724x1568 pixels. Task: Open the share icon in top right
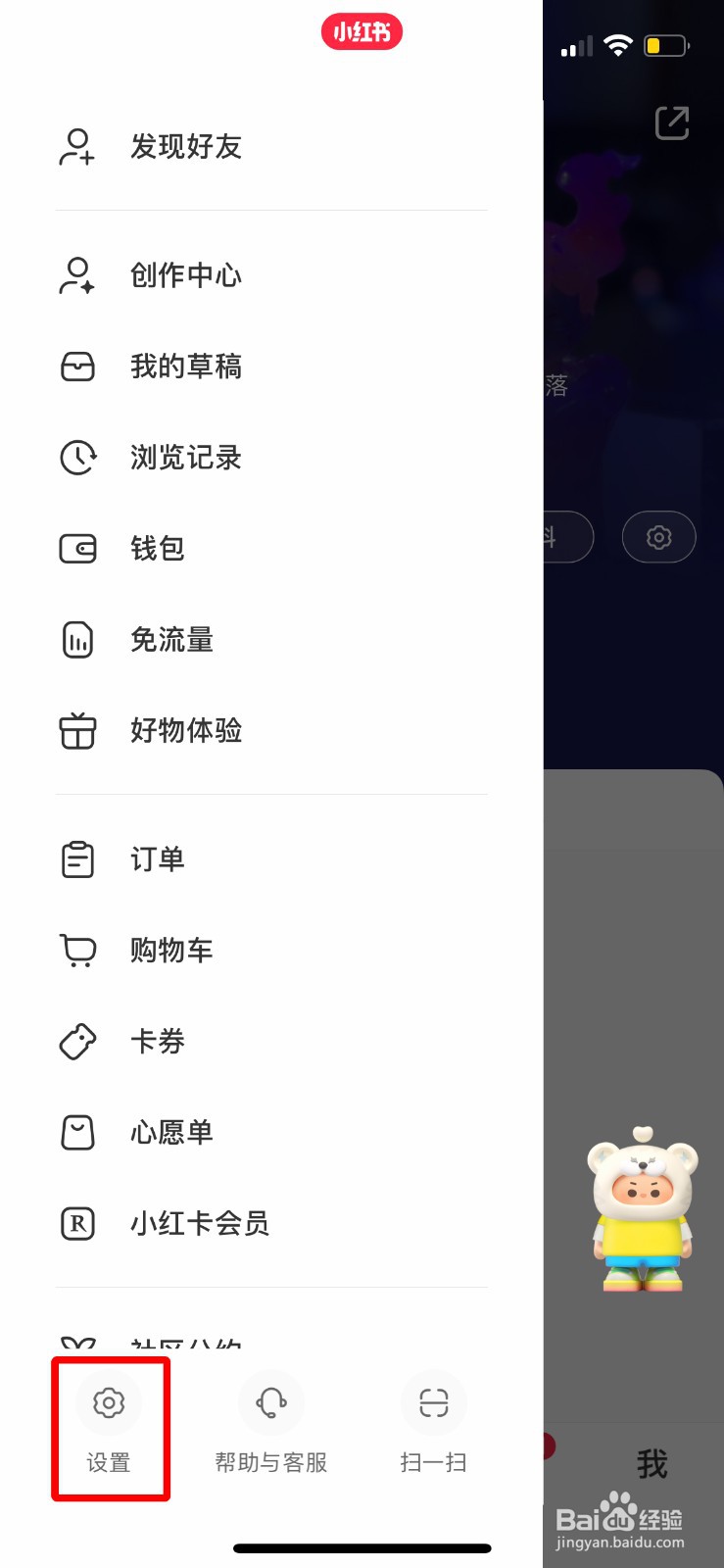[x=671, y=122]
